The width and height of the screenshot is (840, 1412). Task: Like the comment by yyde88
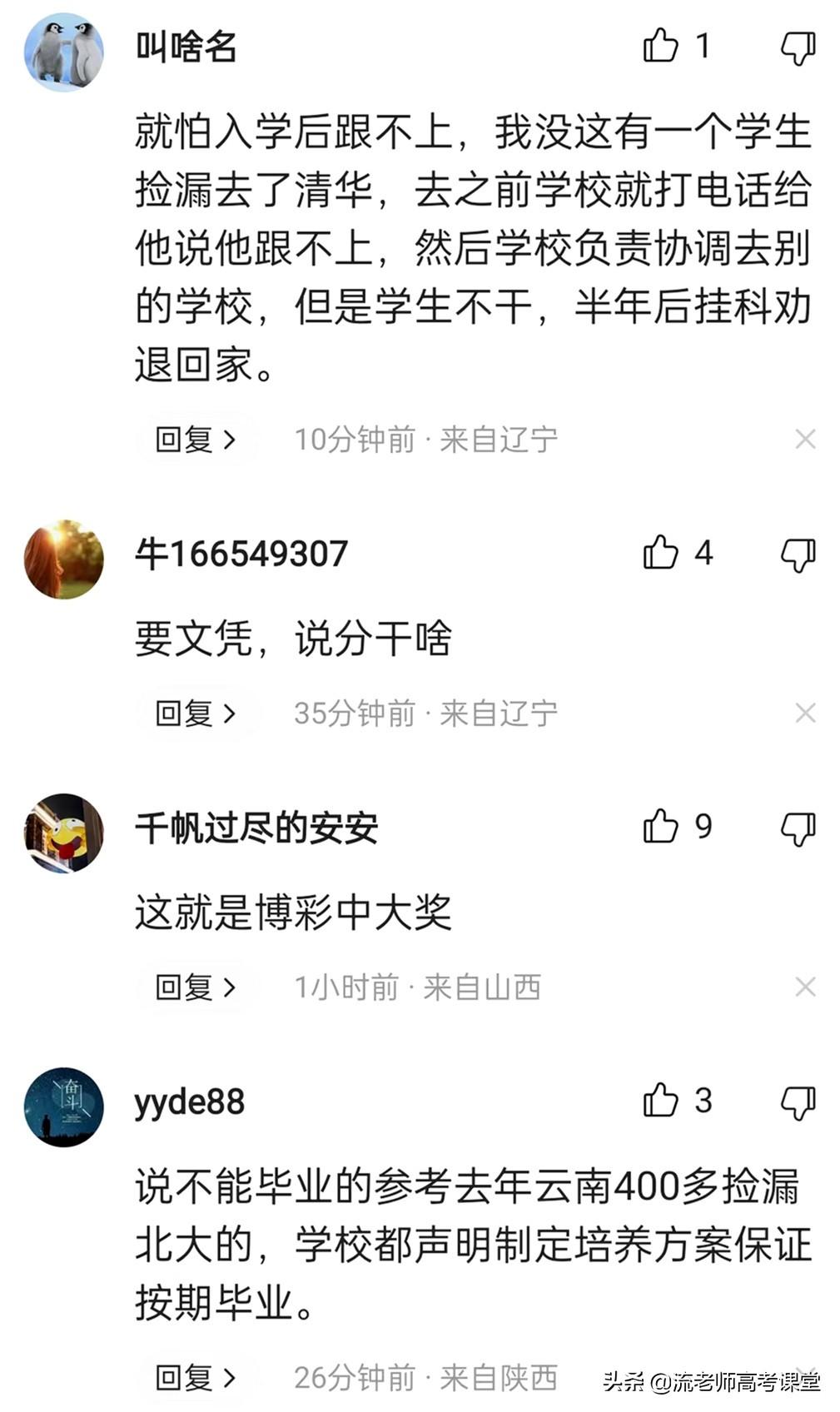click(x=660, y=1101)
